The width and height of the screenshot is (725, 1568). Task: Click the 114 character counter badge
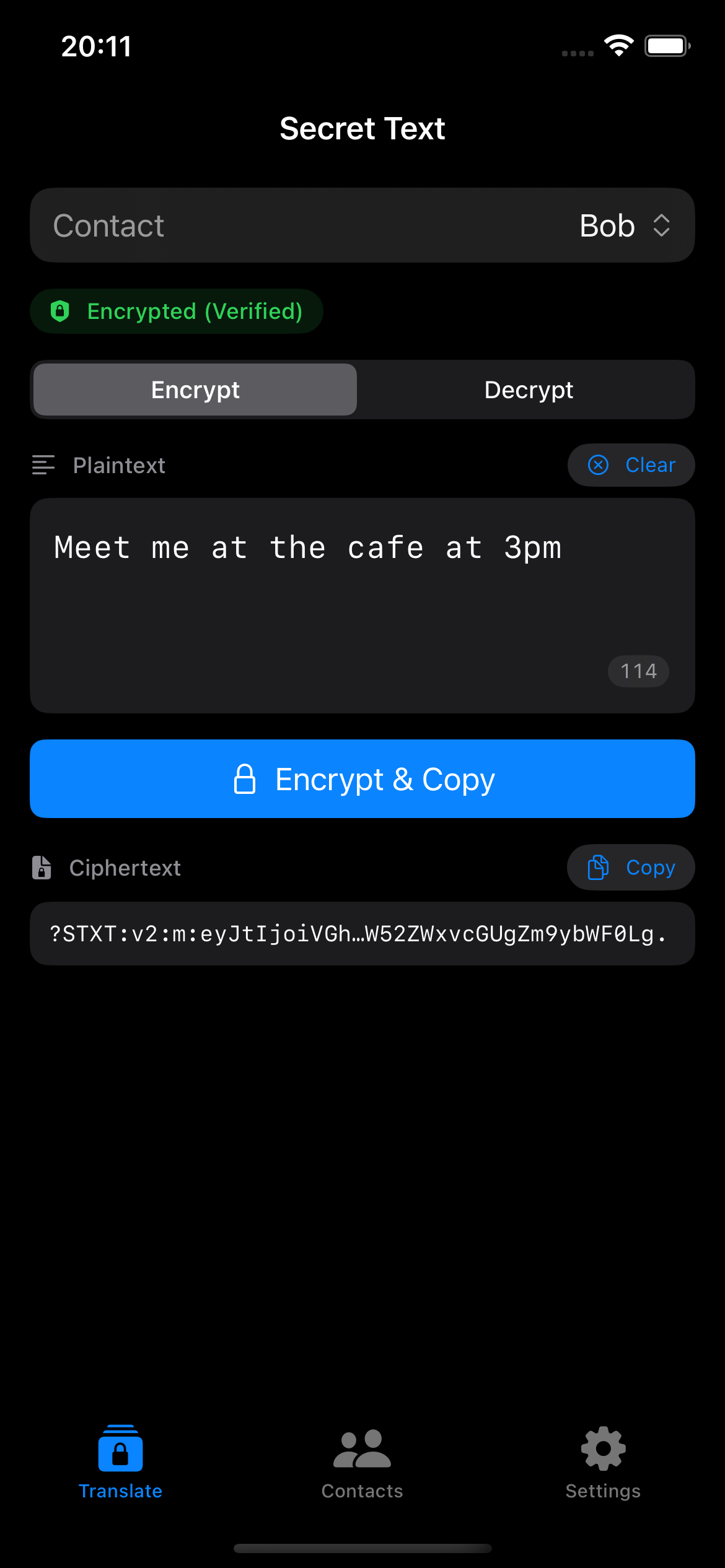pyautogui.click(x=638, y=671)
